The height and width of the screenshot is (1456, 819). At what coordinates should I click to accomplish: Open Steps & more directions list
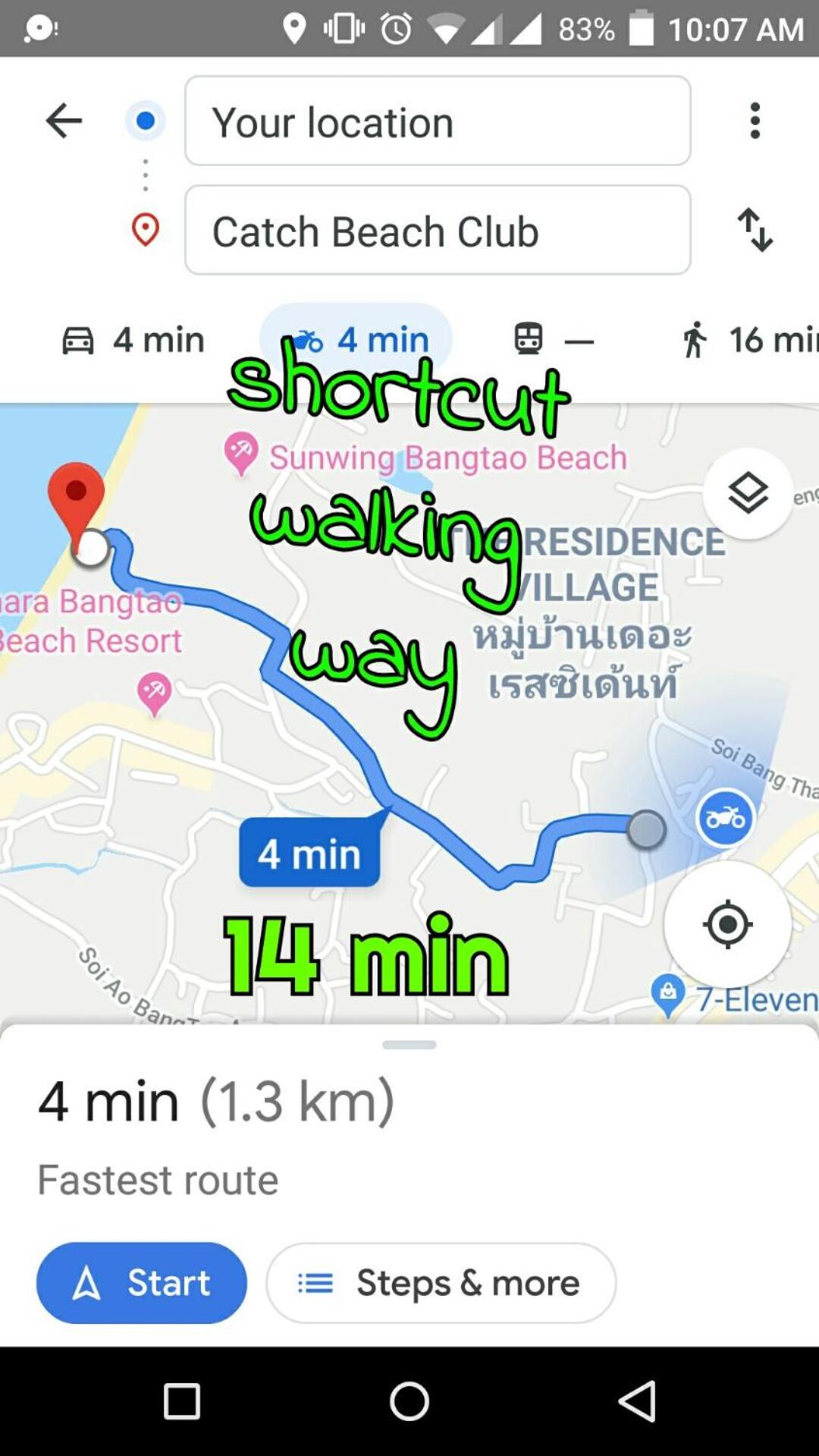pyautogui.click(x=441, y=1282)
